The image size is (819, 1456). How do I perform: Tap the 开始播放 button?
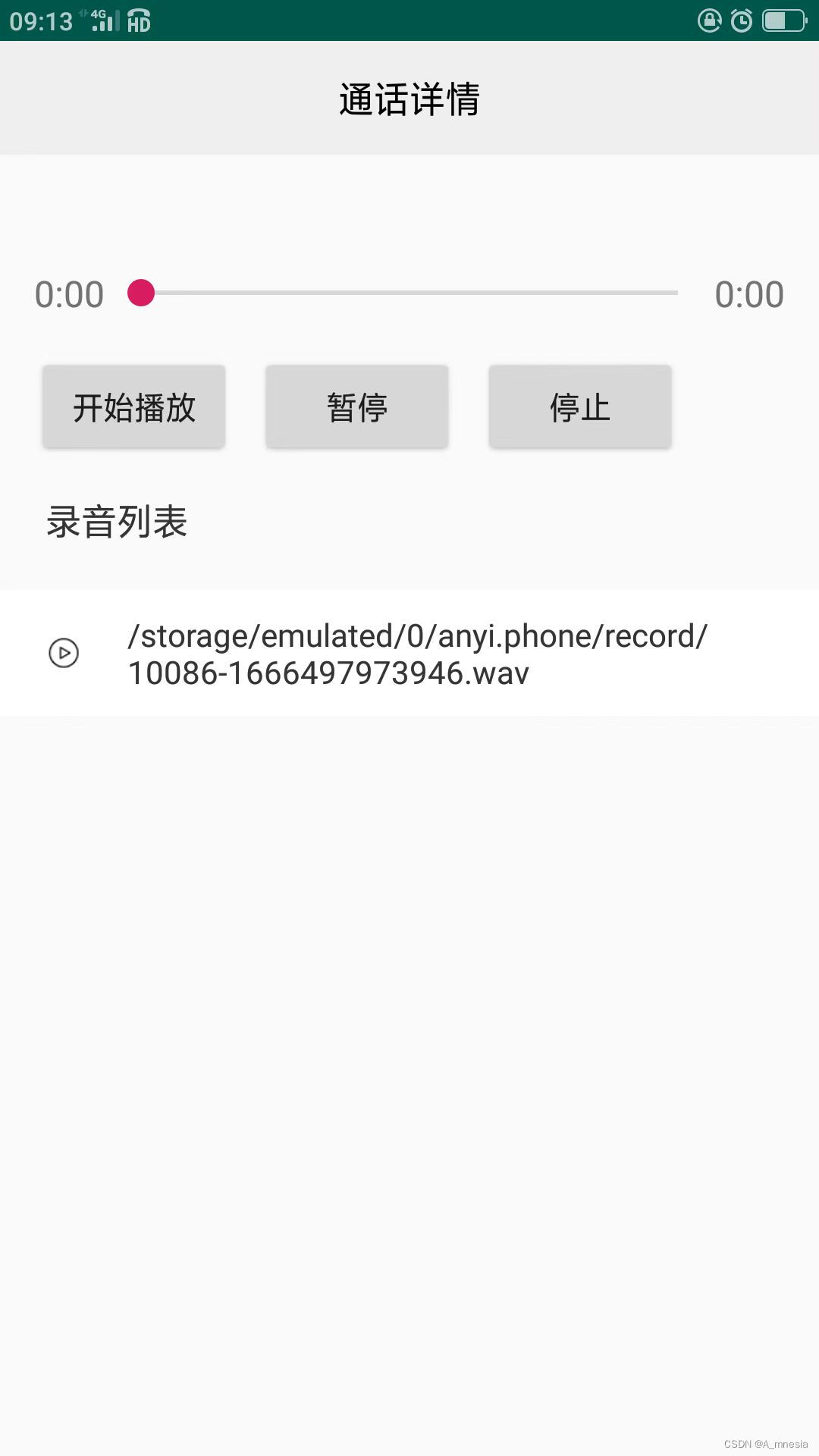pos(134,407)
